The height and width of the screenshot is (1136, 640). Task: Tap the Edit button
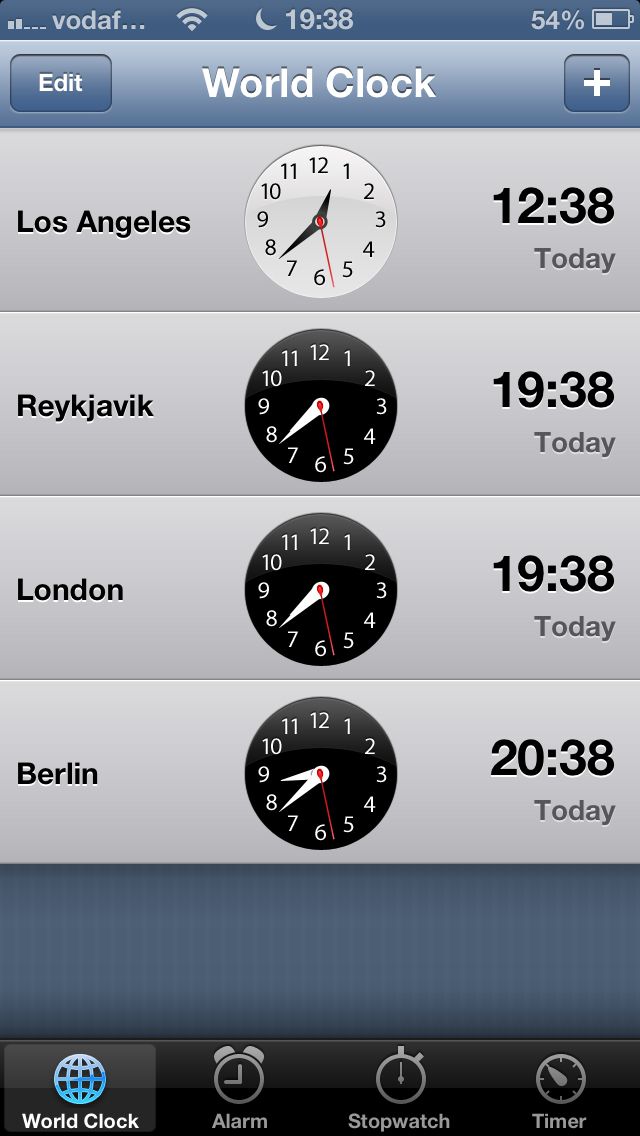[61, 83]
